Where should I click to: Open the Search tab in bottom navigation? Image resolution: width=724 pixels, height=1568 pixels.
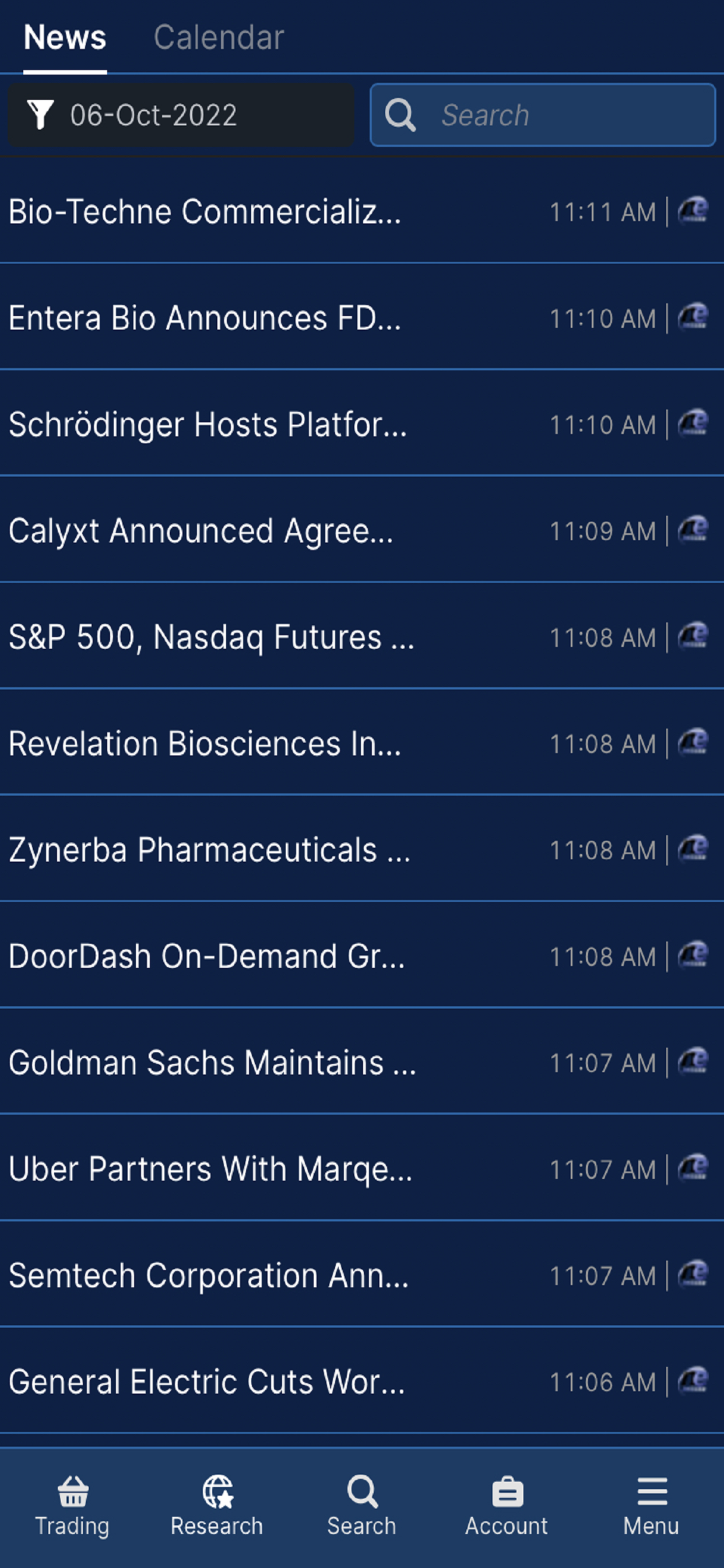(362, 1506)
